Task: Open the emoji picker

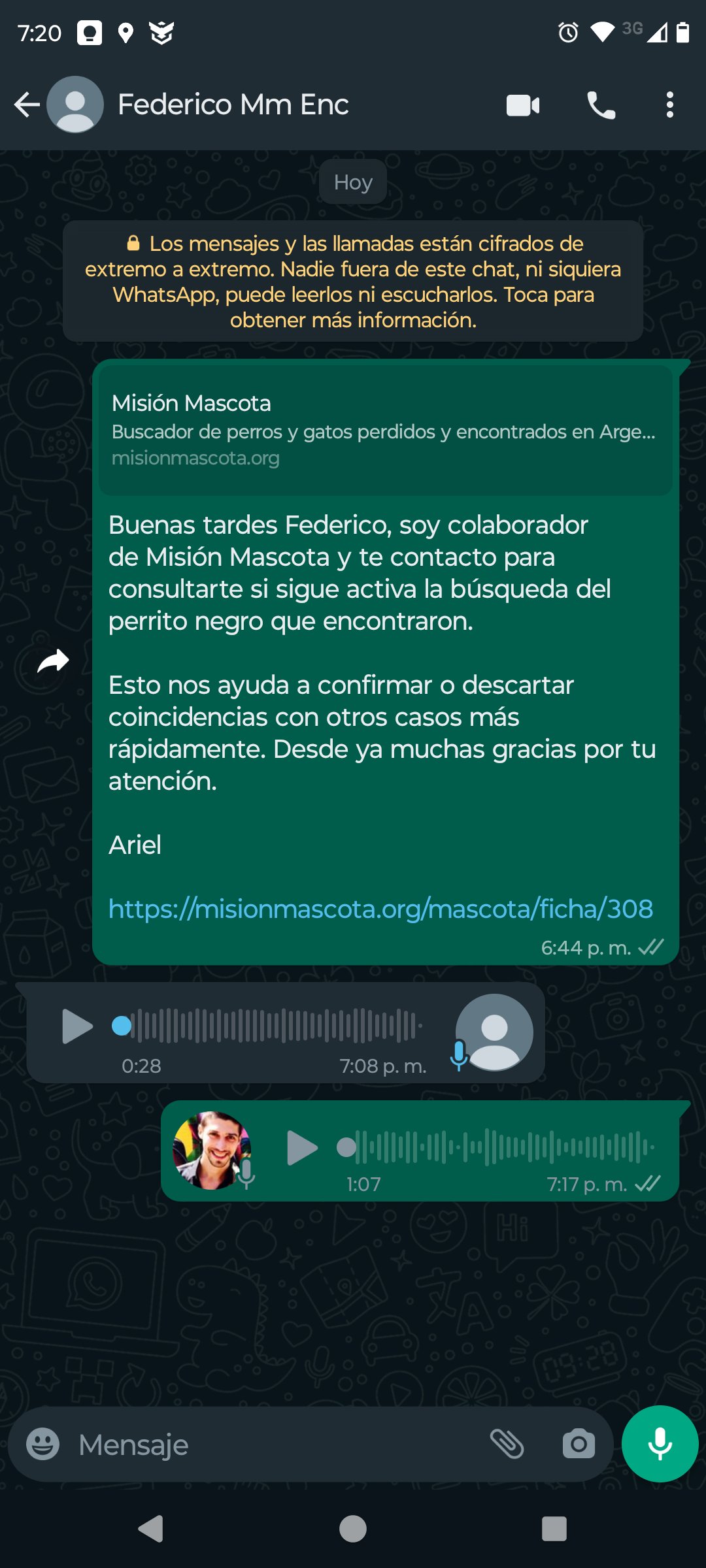Action: coord(43,1445)
